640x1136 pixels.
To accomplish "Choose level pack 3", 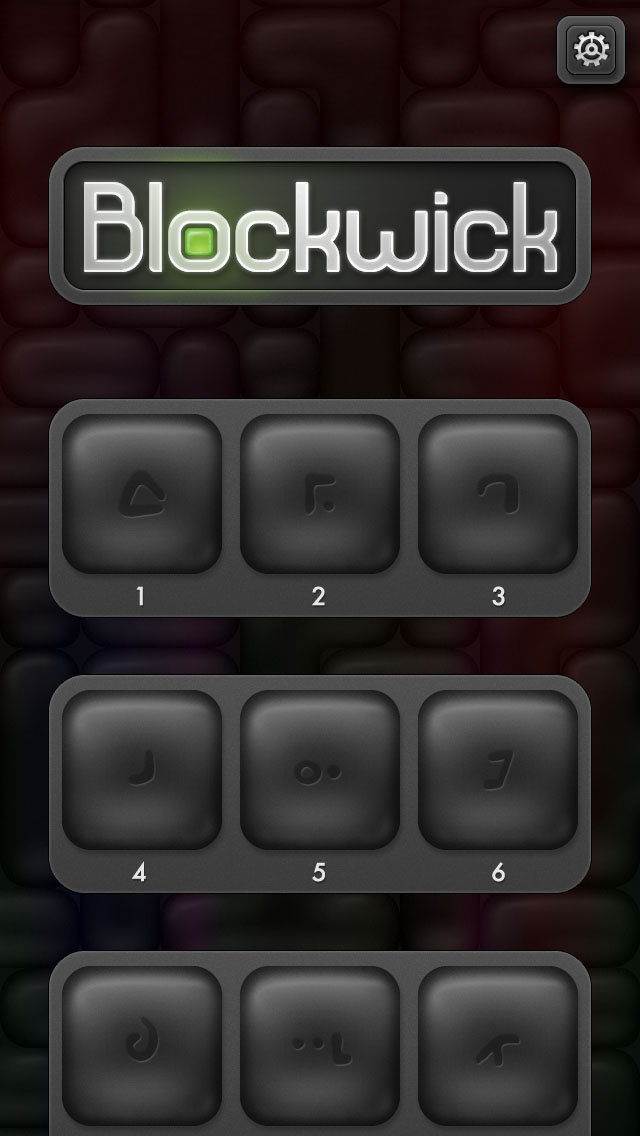I will tap(498, 494).
